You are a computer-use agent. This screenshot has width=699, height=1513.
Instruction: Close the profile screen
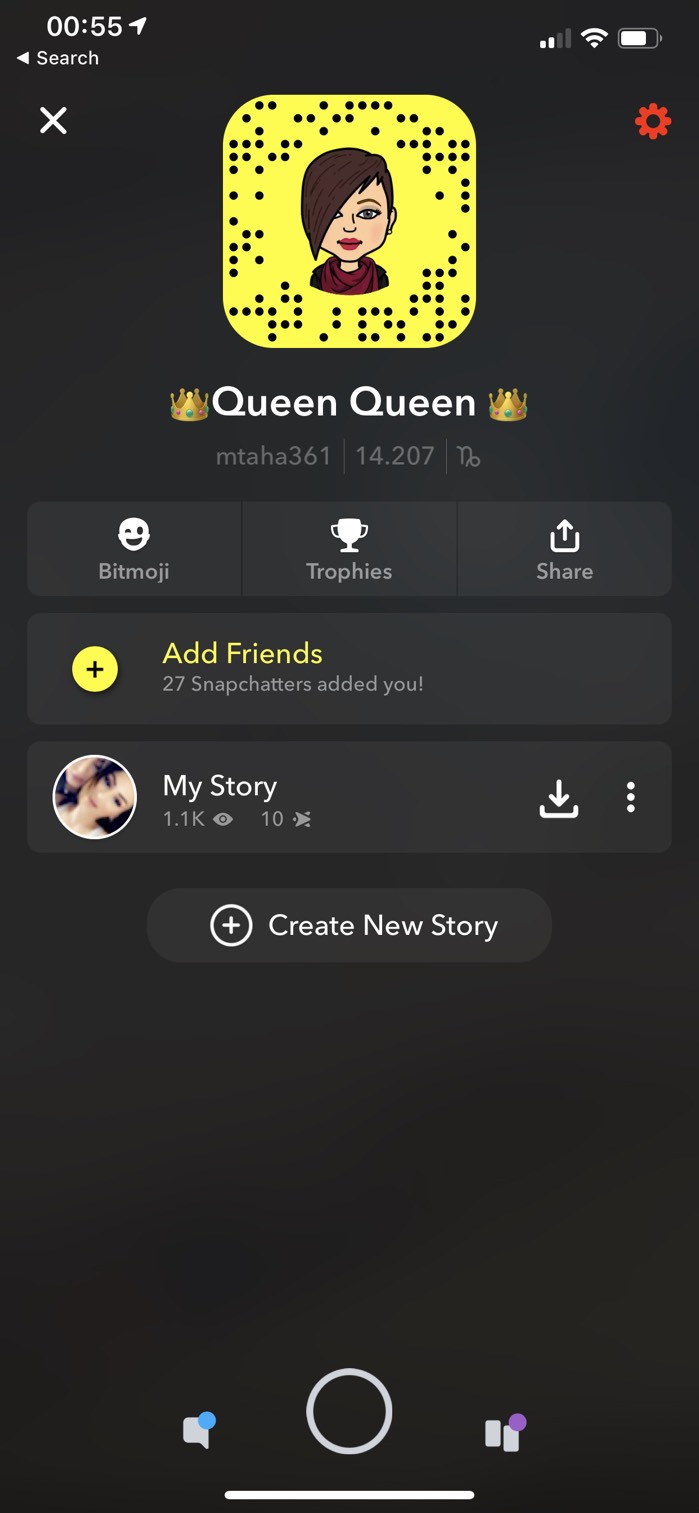point(53,121)
